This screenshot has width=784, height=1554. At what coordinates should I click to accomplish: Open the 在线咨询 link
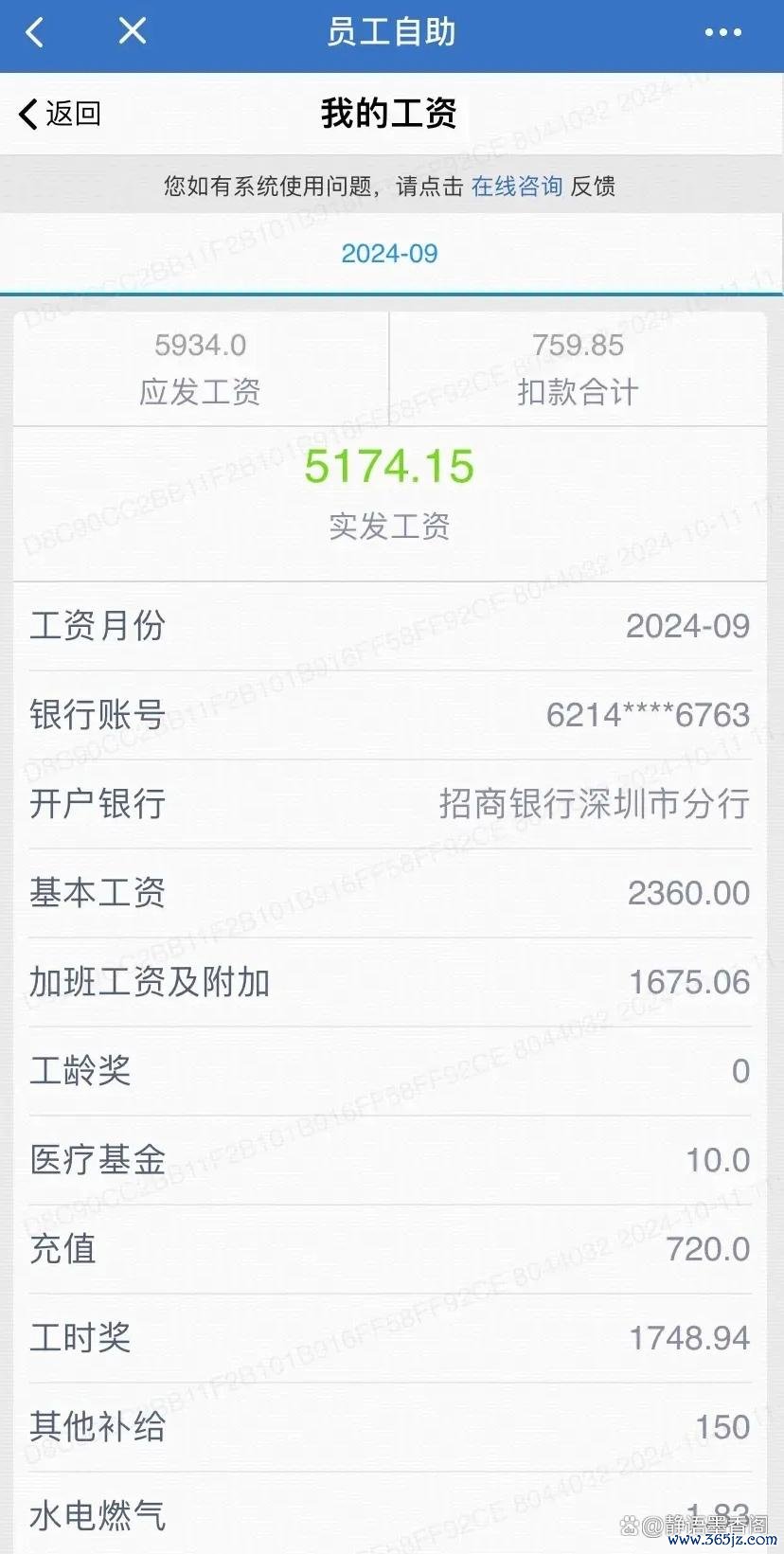click(x=517, y=186)
